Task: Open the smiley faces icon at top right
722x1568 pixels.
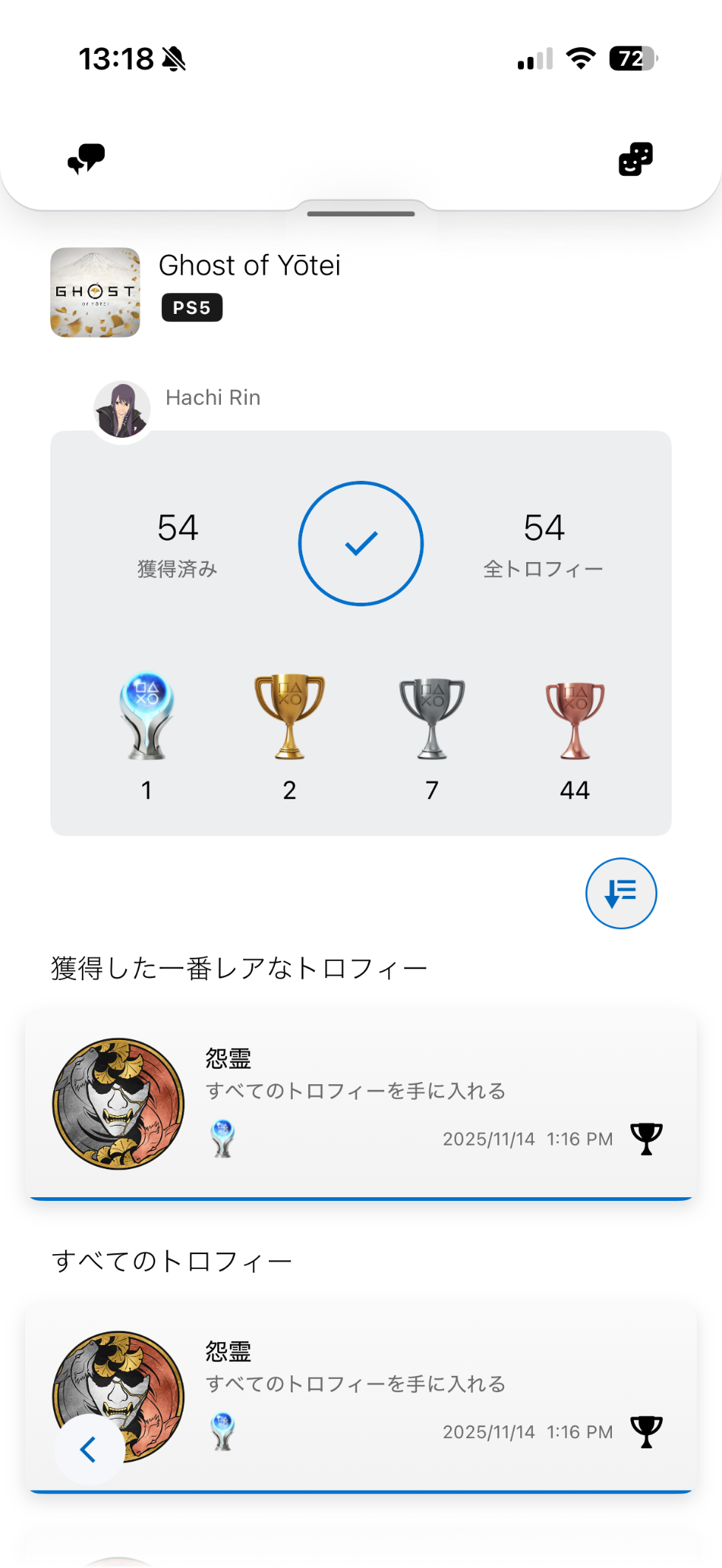Action: [636, 159]
